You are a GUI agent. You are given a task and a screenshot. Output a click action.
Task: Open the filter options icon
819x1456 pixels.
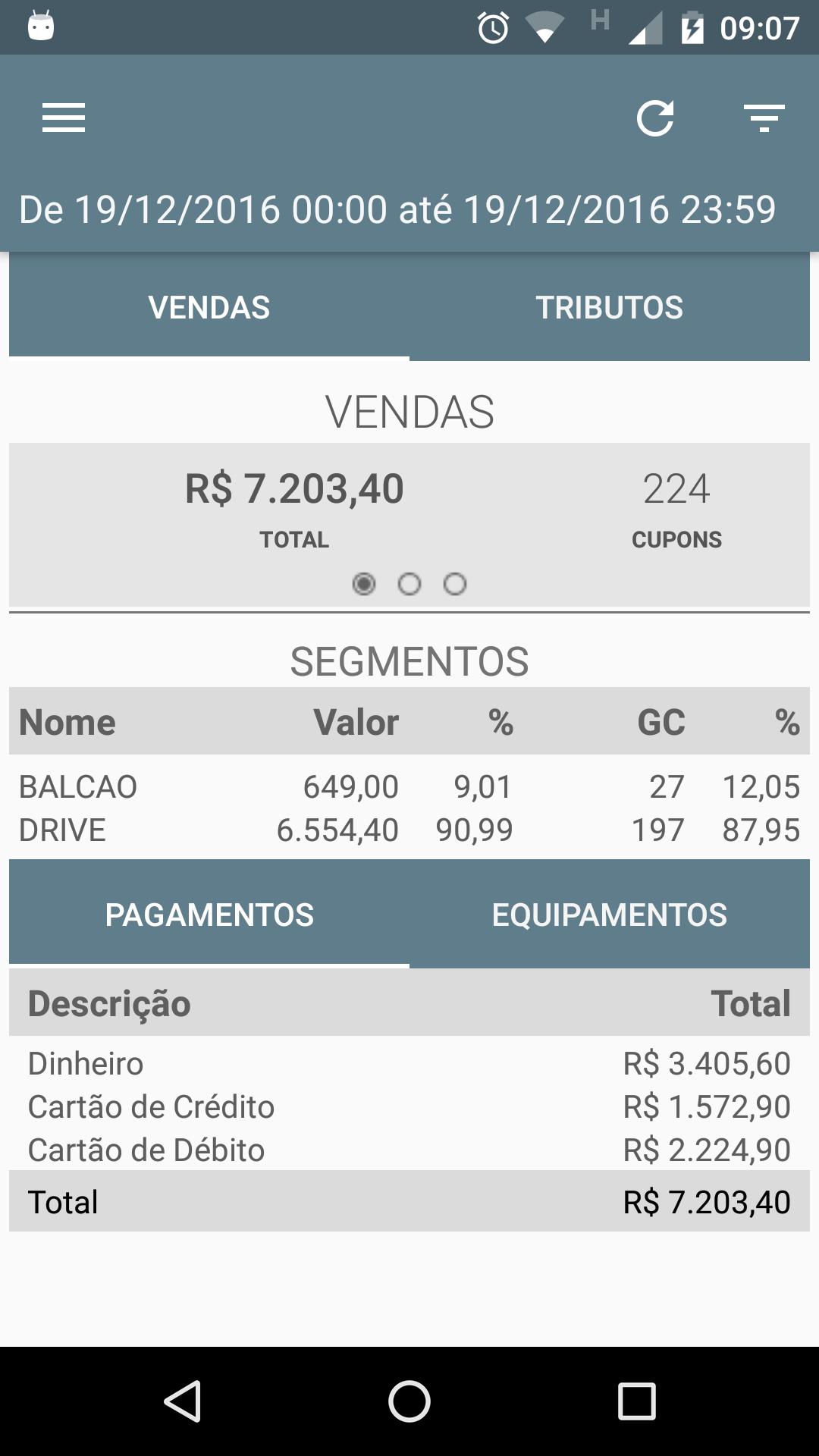pyautogui.click(x=764, y=118)
